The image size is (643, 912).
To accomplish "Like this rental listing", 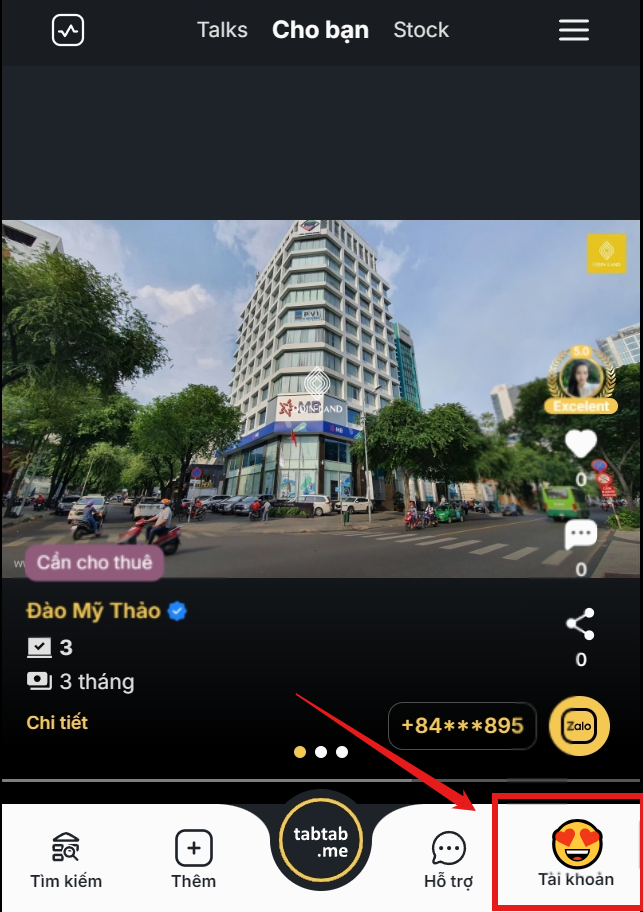I will [580, 443].
